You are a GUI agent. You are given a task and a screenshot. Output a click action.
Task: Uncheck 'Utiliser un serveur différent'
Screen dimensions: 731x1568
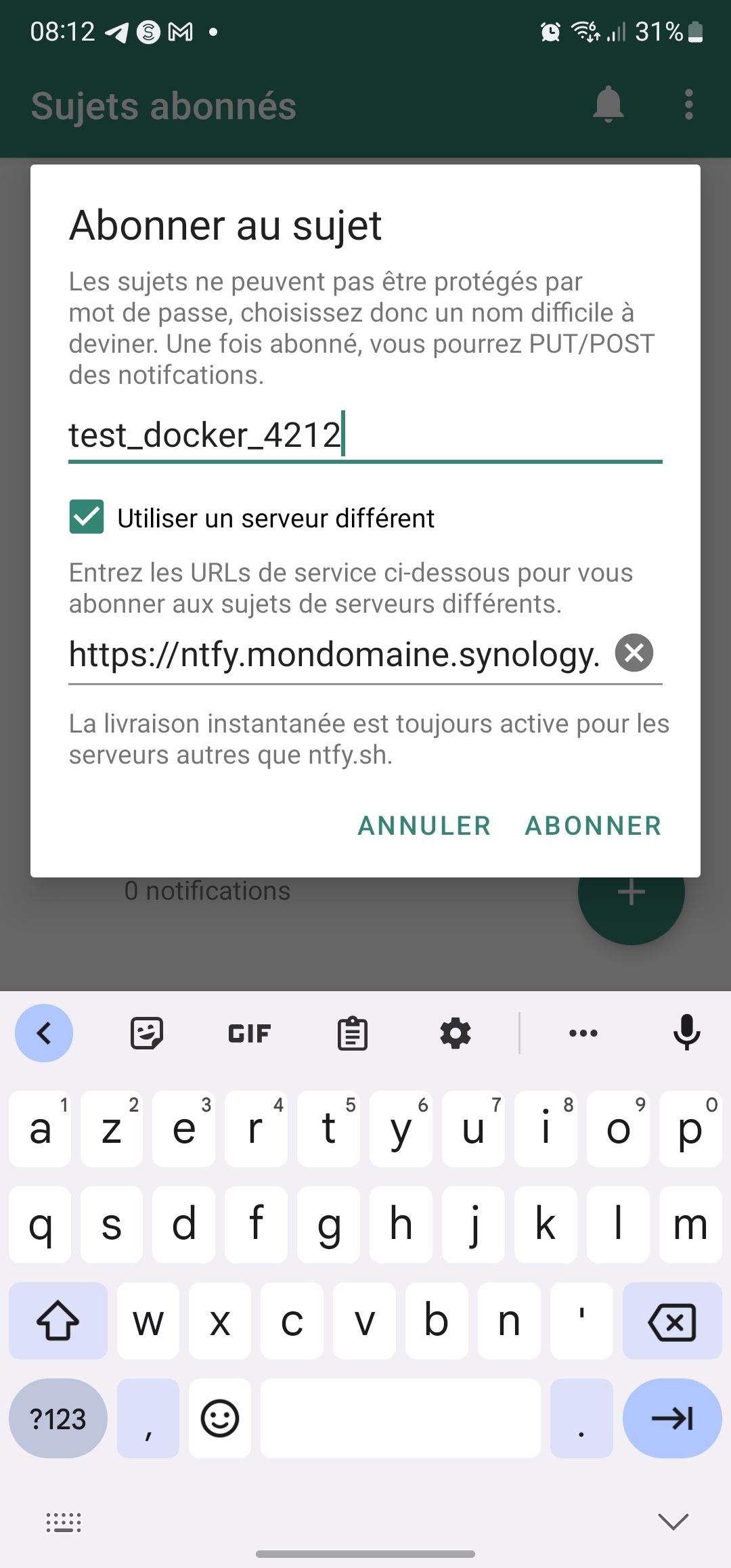click(x=87, y=517)
